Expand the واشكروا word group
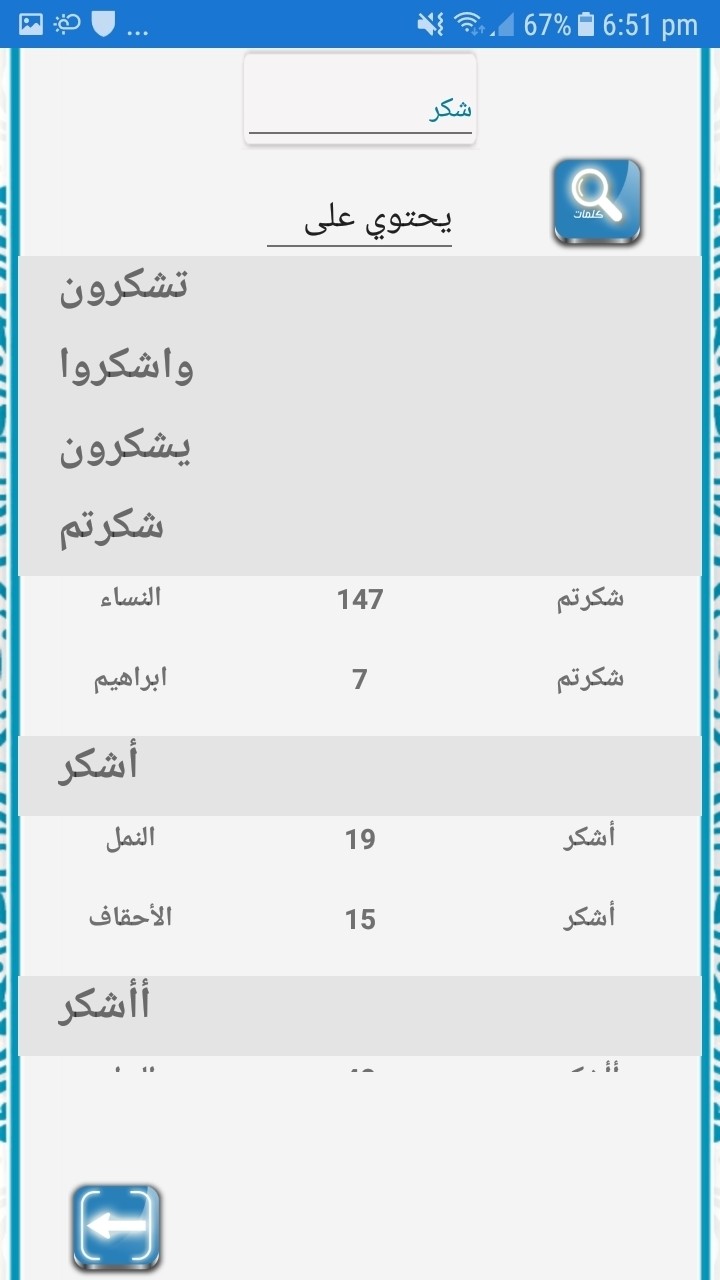720x1280 pixels. tap(360, 369)
